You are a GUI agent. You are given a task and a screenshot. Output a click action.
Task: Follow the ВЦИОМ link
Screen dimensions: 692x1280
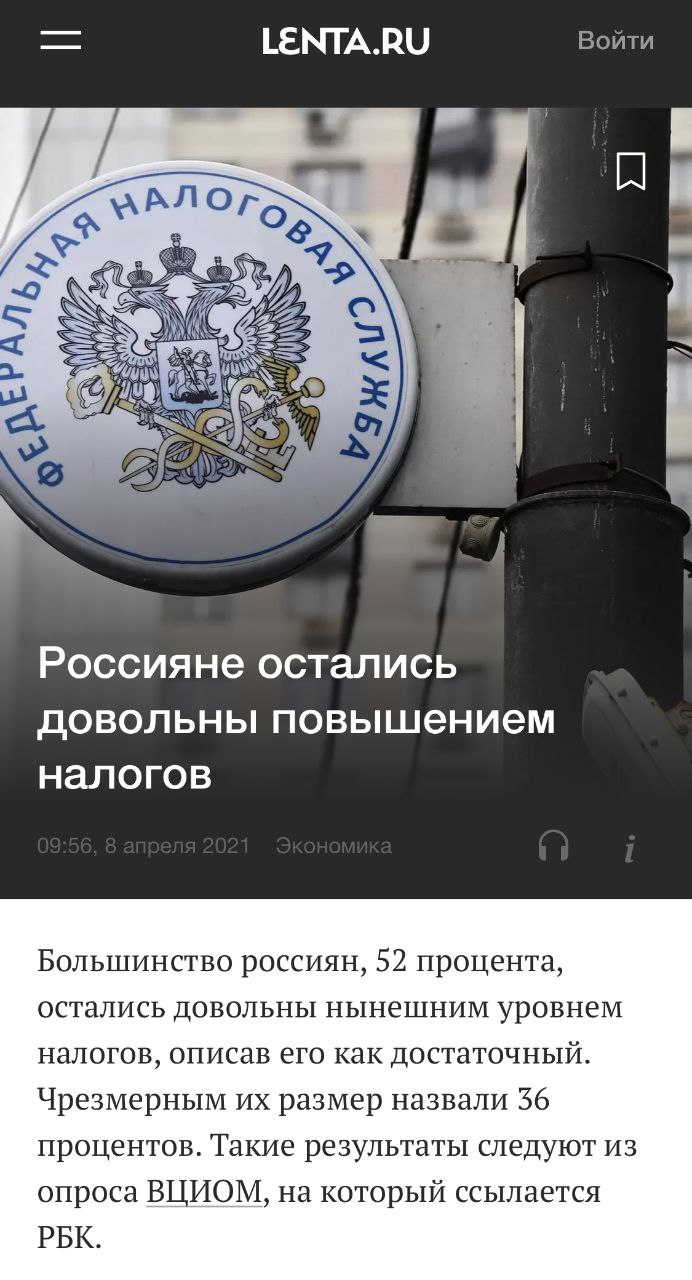(x=204, y=1193)
